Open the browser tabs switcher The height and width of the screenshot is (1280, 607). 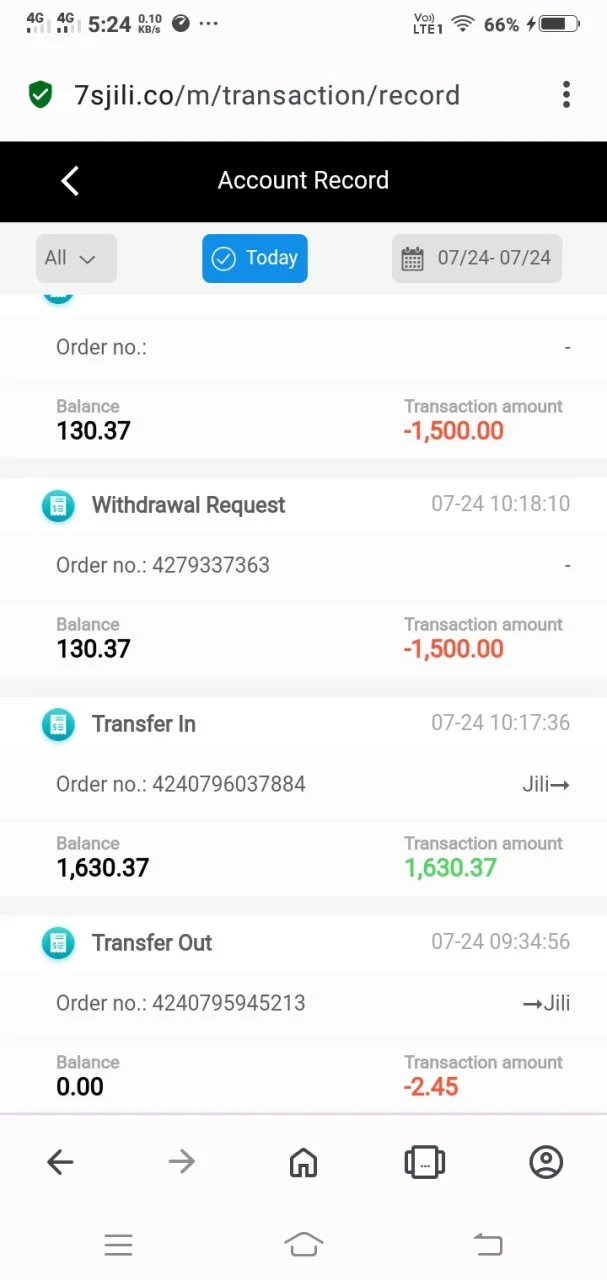424,1162
